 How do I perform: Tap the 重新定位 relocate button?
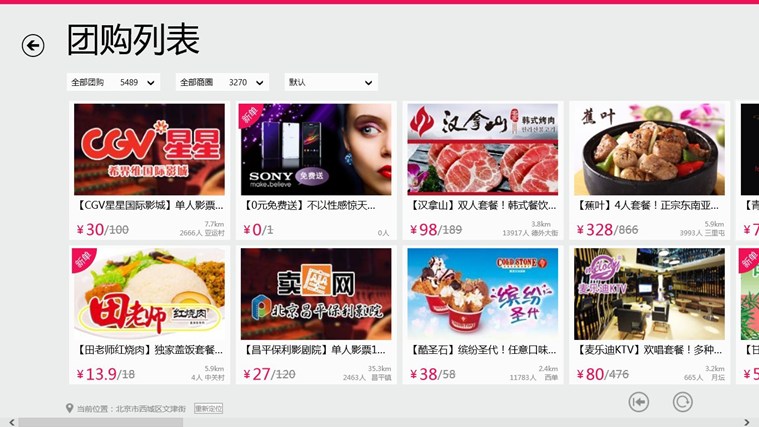click(x=208, y=408)
